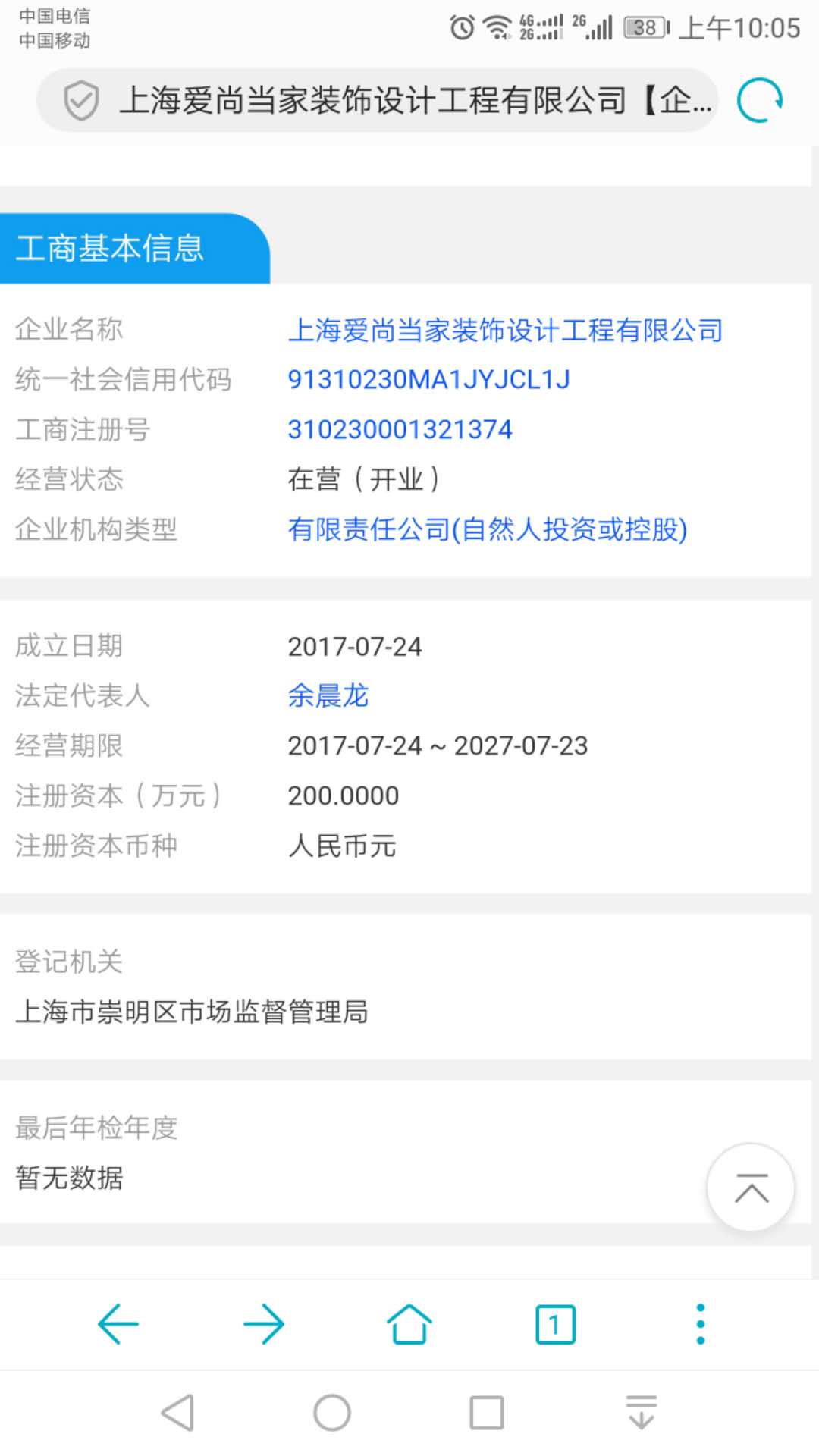
Task: Open legal representative link 余晨龙
Action: pyautogui.click(x=328, y=695)
